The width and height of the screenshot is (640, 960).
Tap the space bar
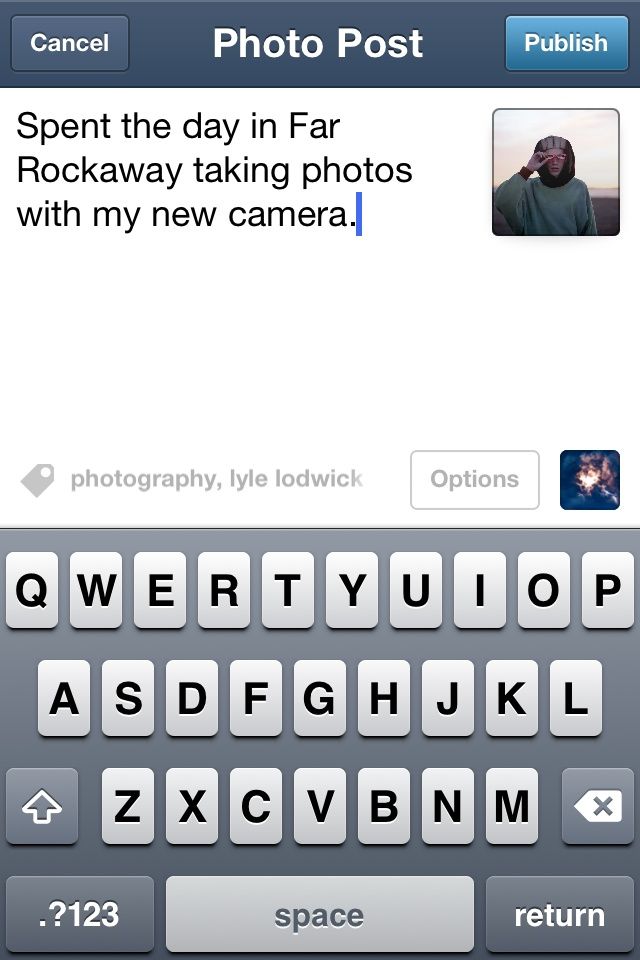pyautogui.click(x=319, y=914)
